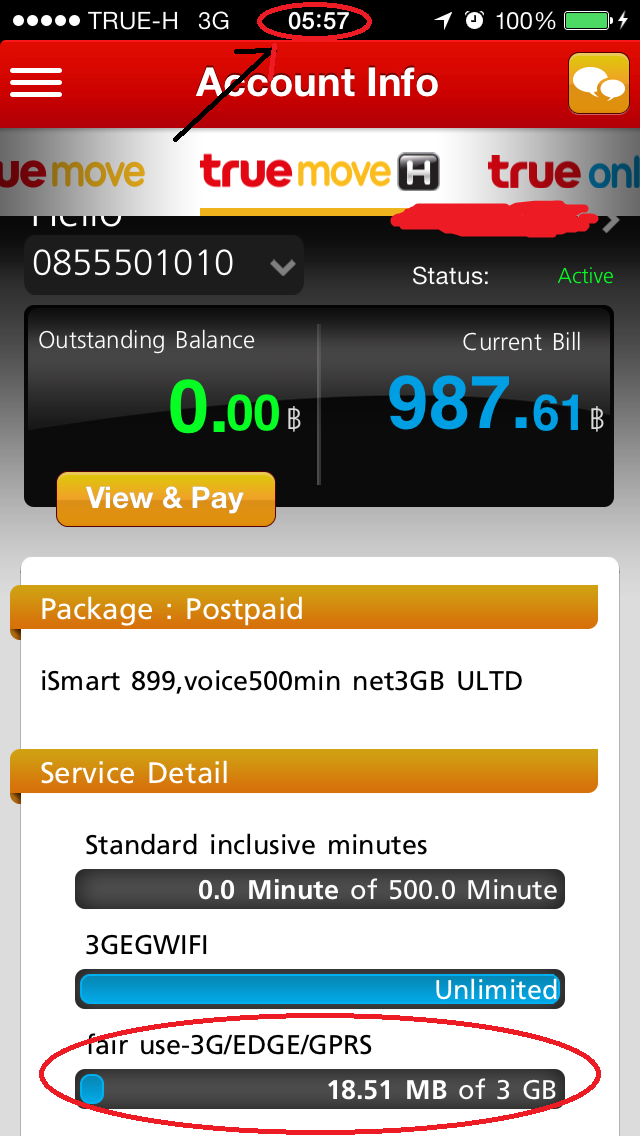Switch to the true online tab
Screen dimensions: 640x1136
(x=564, y=173)
